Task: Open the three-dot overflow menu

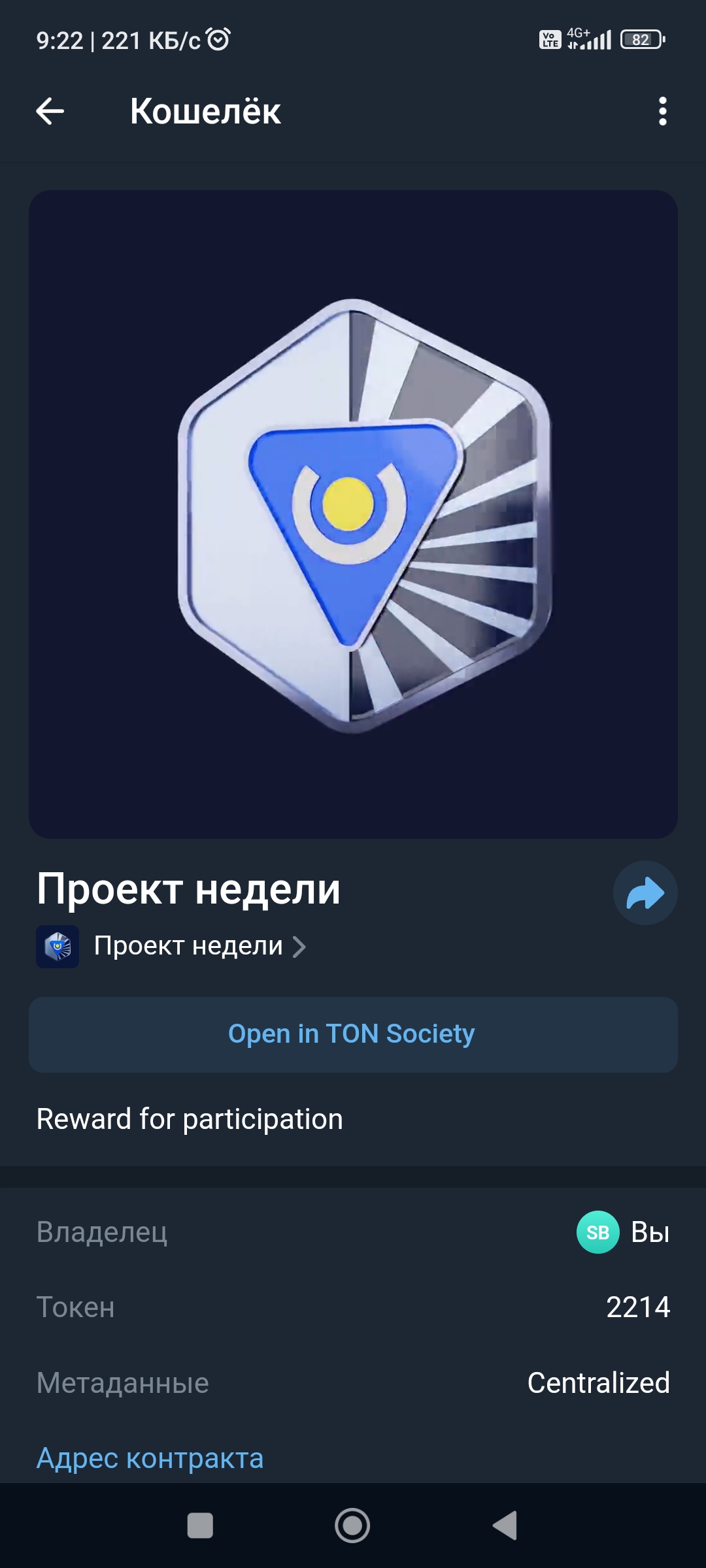Action: [662, 111]
